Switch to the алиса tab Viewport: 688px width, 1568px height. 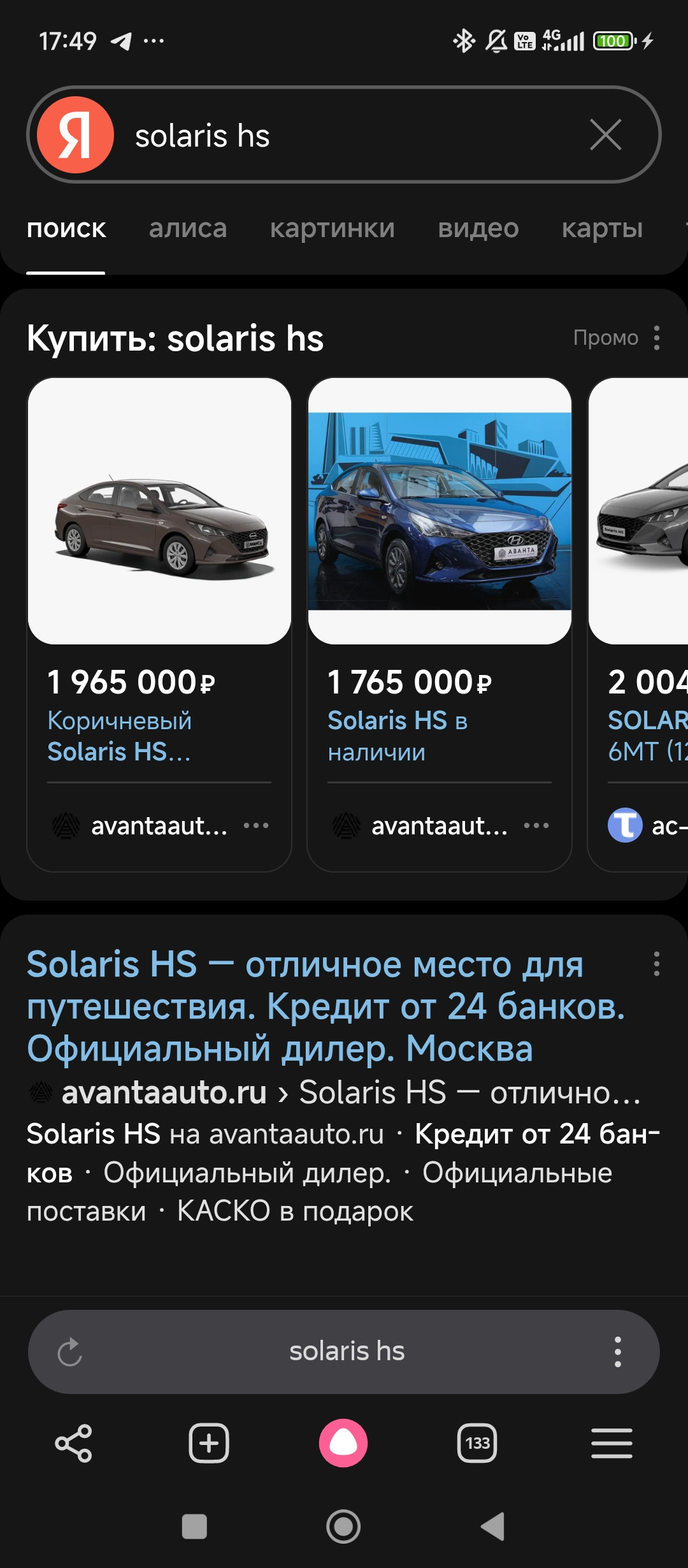click(188, 229)
